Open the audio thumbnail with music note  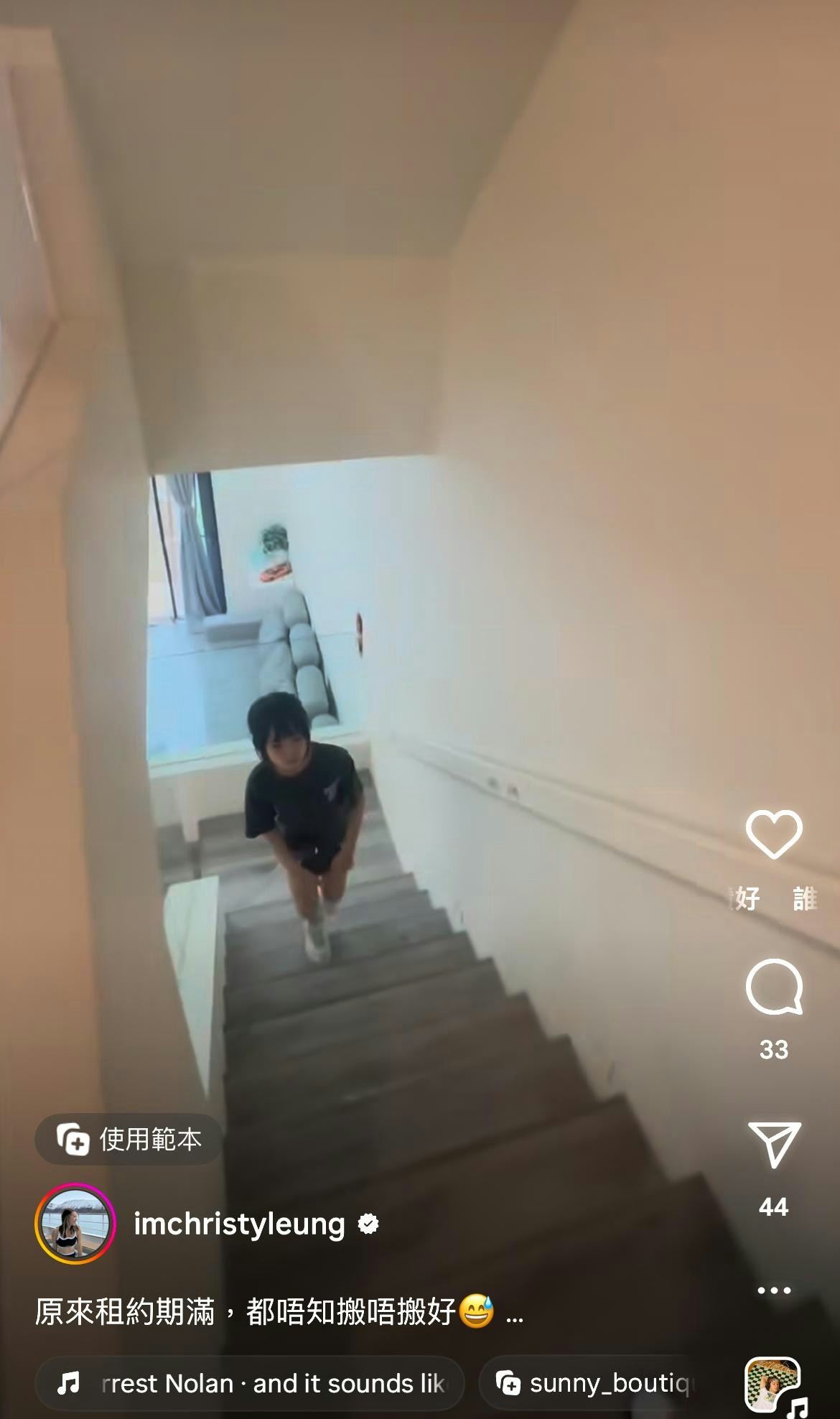pos(773,1385)
